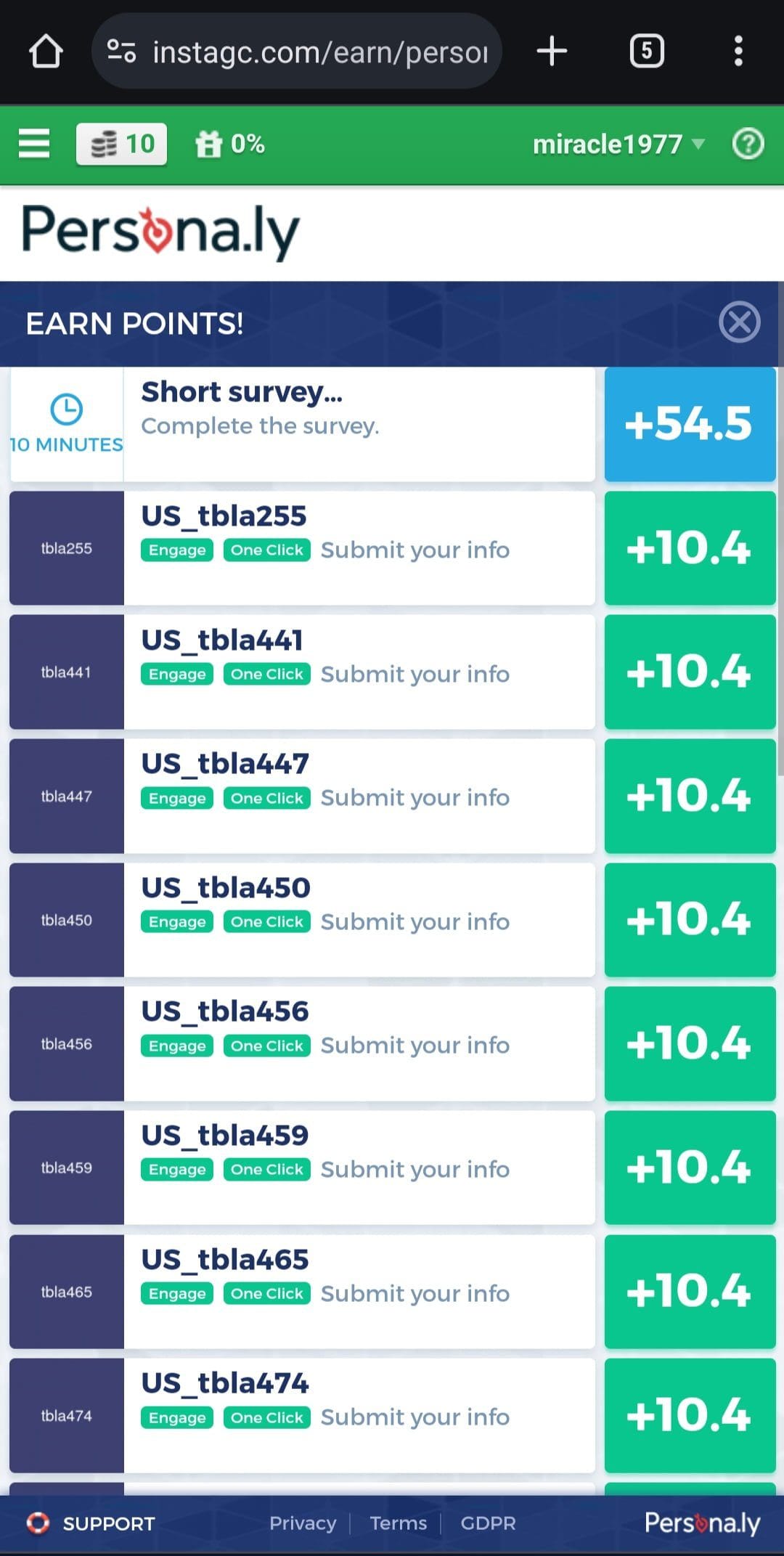784x1556 pixels.
Task: Open the Short survey offer
Action: (x=303, y=424)
